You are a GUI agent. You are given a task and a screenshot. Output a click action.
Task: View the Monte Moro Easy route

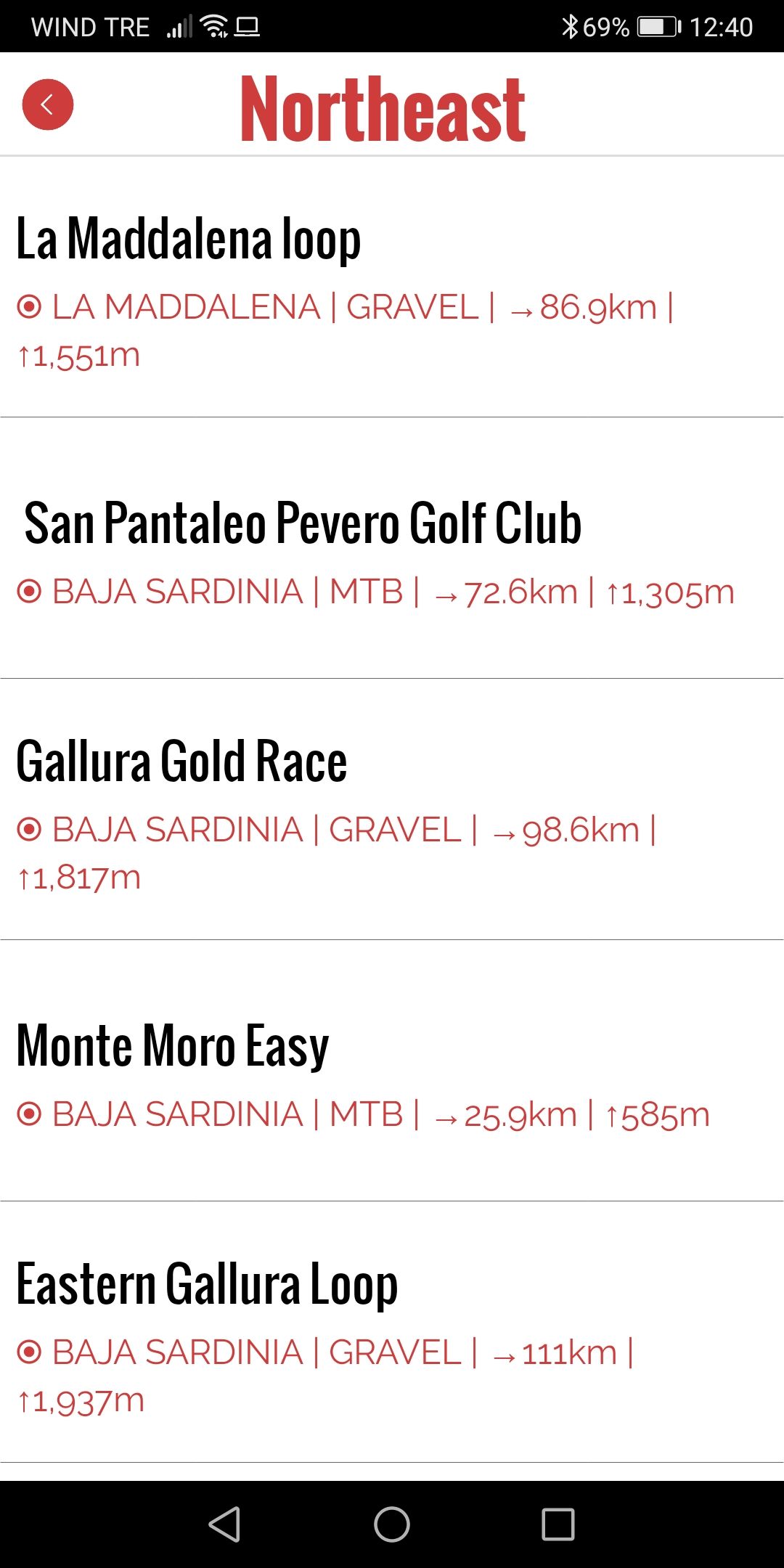point(392,1071)
